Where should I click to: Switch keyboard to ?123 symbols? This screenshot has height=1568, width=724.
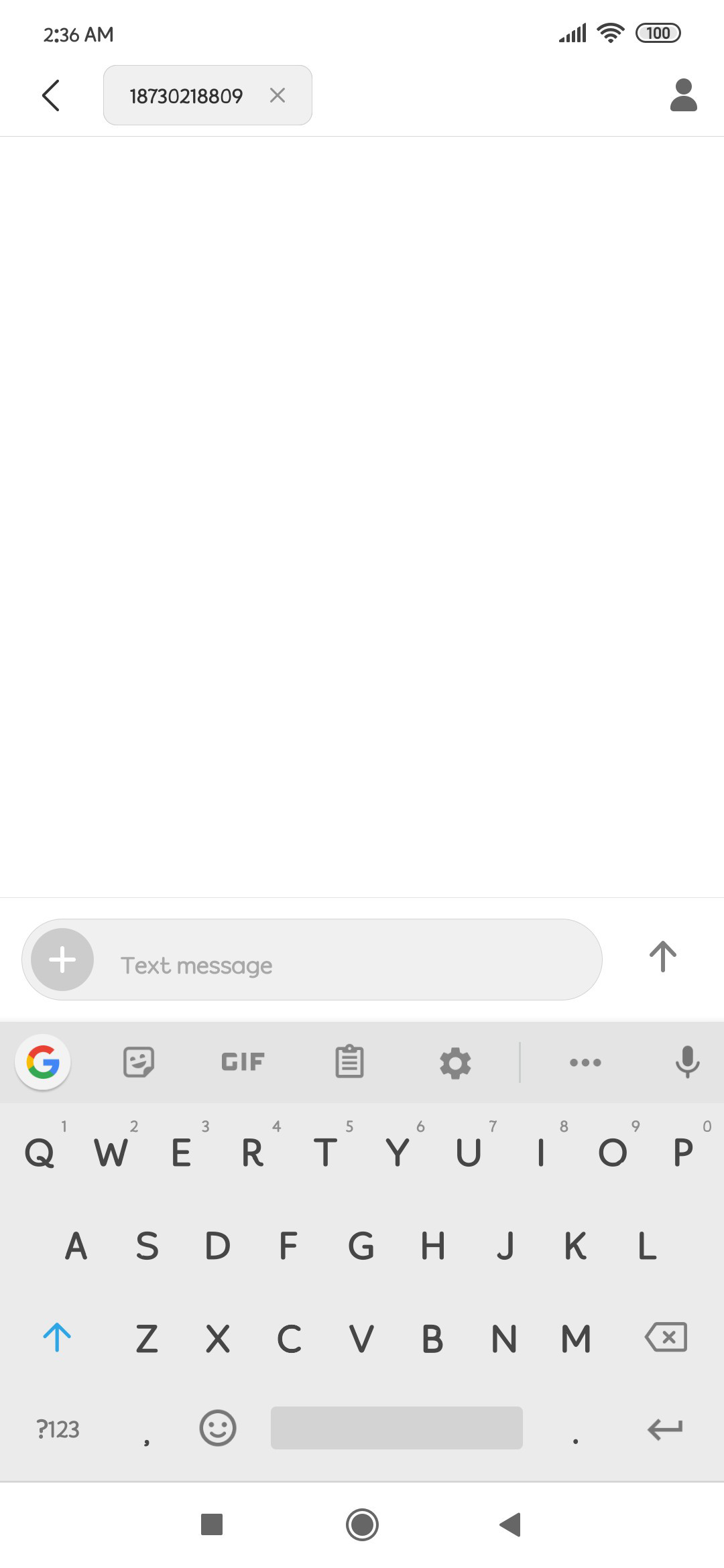click(58, 1429)
